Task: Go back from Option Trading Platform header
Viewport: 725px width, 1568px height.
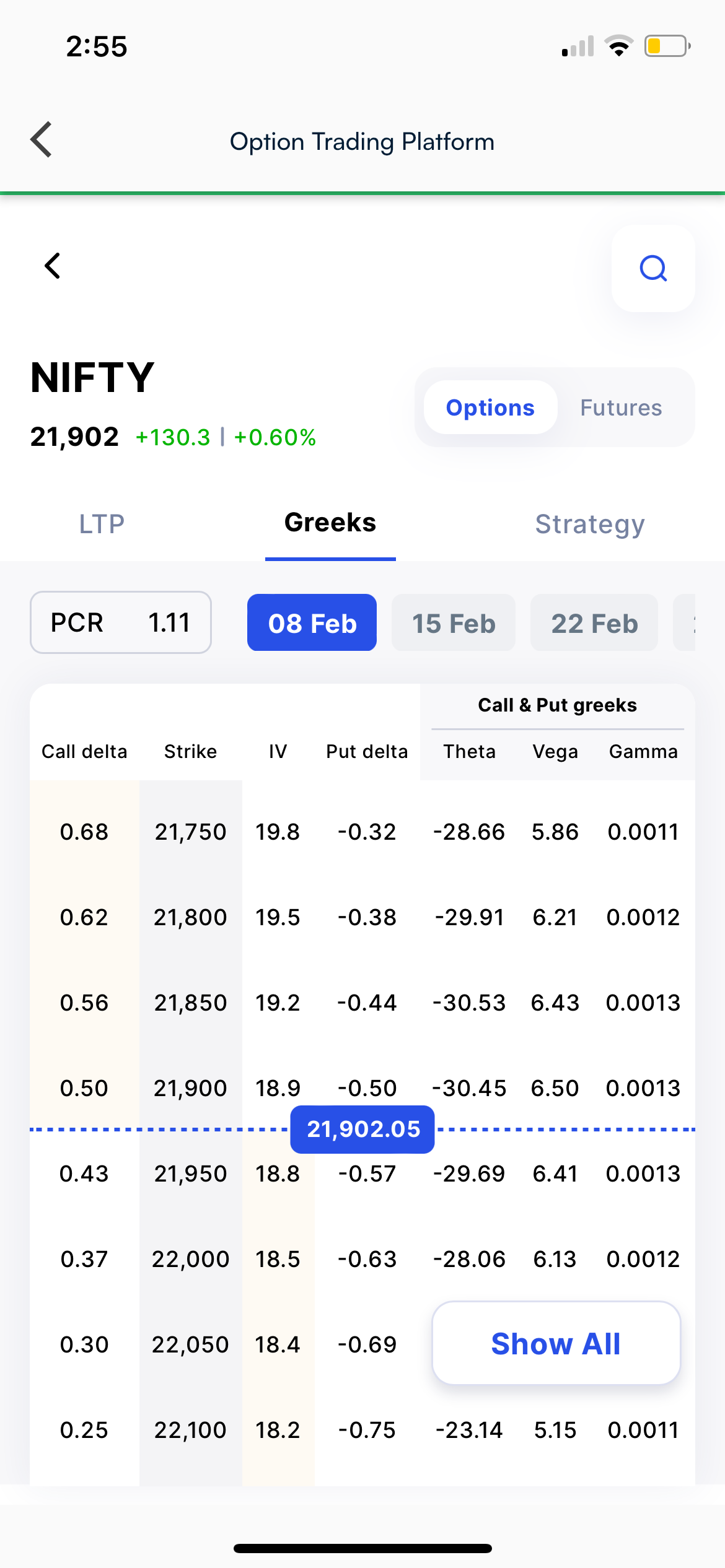Action: [x=41, y=140]
